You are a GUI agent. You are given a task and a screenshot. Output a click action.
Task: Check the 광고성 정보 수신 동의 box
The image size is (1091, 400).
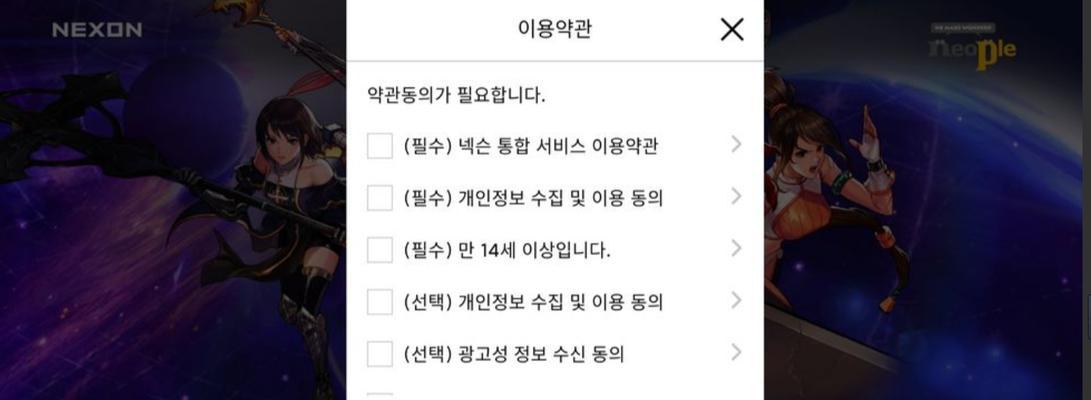click(380, 354)
